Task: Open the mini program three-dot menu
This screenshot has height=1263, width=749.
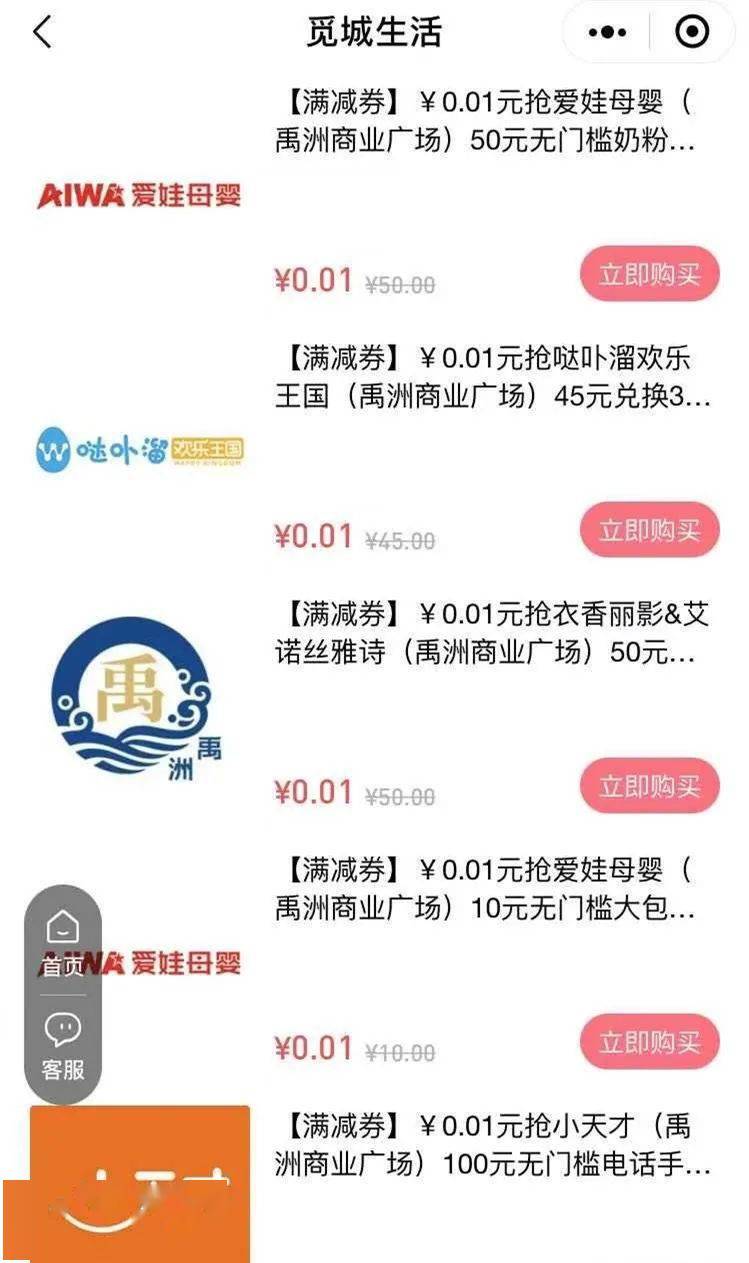Action: (x=607, y=33)
